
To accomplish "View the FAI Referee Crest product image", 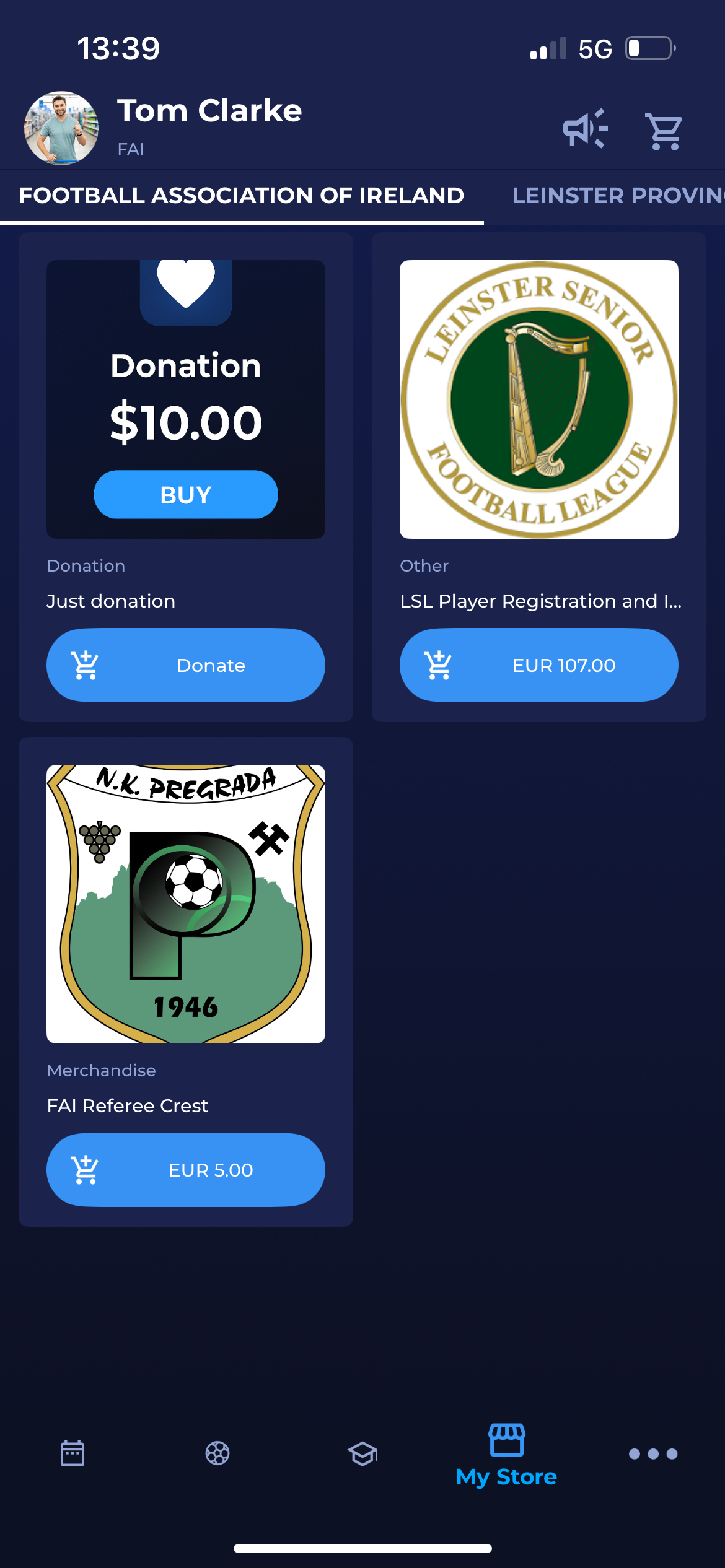I will [185, 904].
